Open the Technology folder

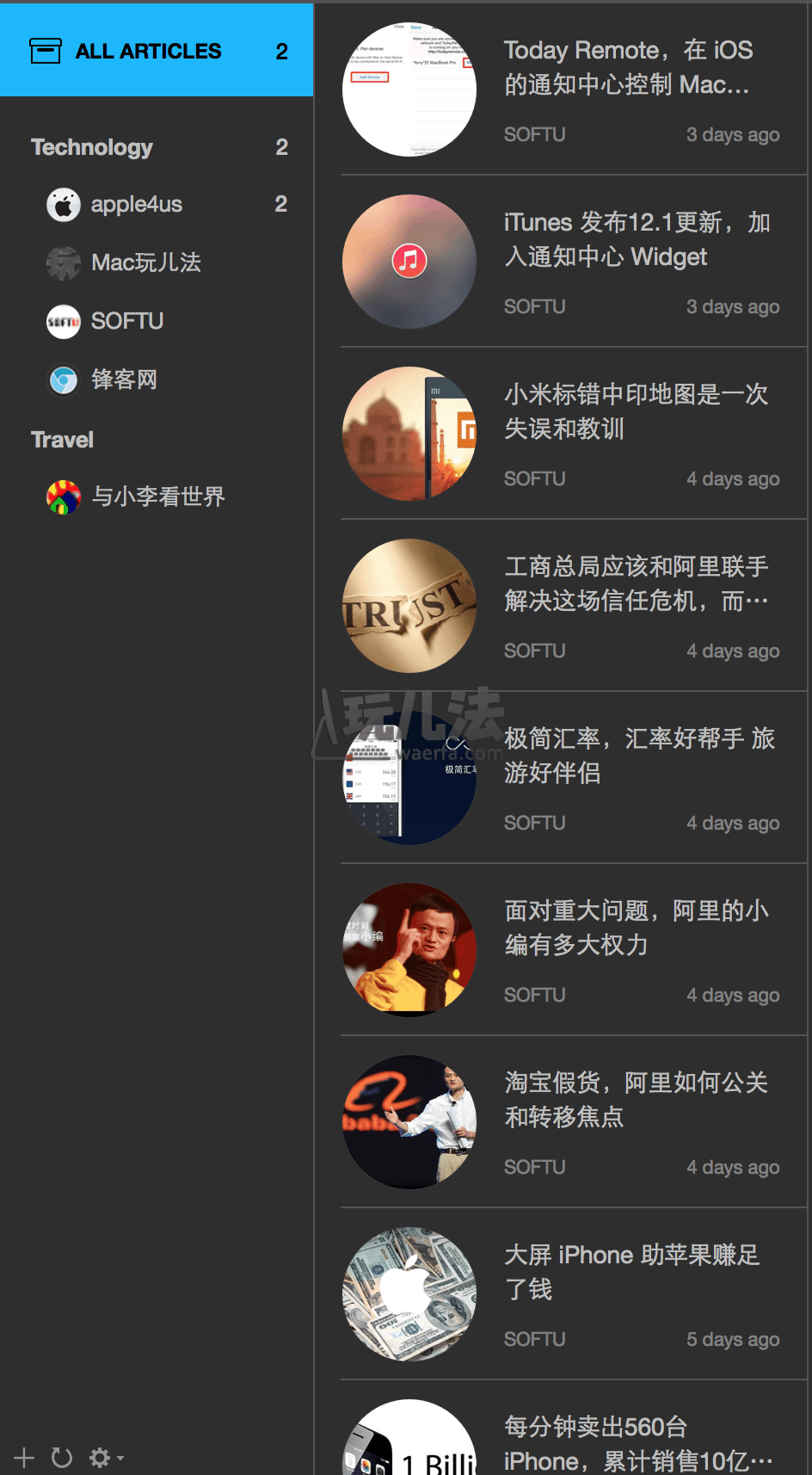coord(92,147)
